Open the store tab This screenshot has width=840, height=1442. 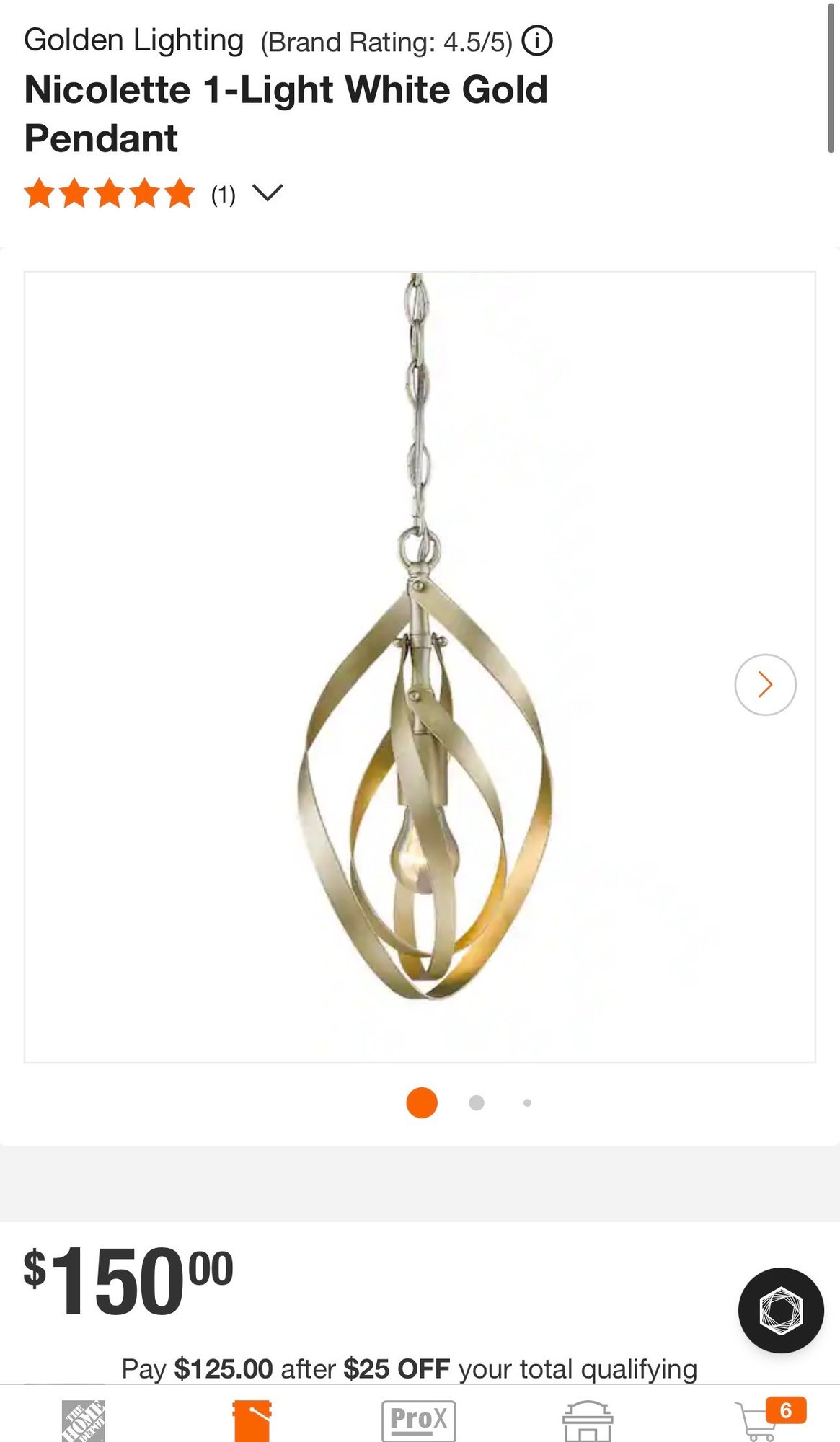click(588, 1420)
